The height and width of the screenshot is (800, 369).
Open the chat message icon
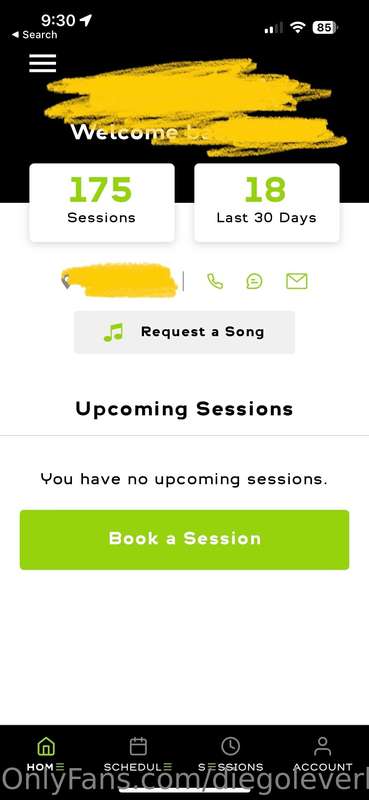[x=254, y=281]
